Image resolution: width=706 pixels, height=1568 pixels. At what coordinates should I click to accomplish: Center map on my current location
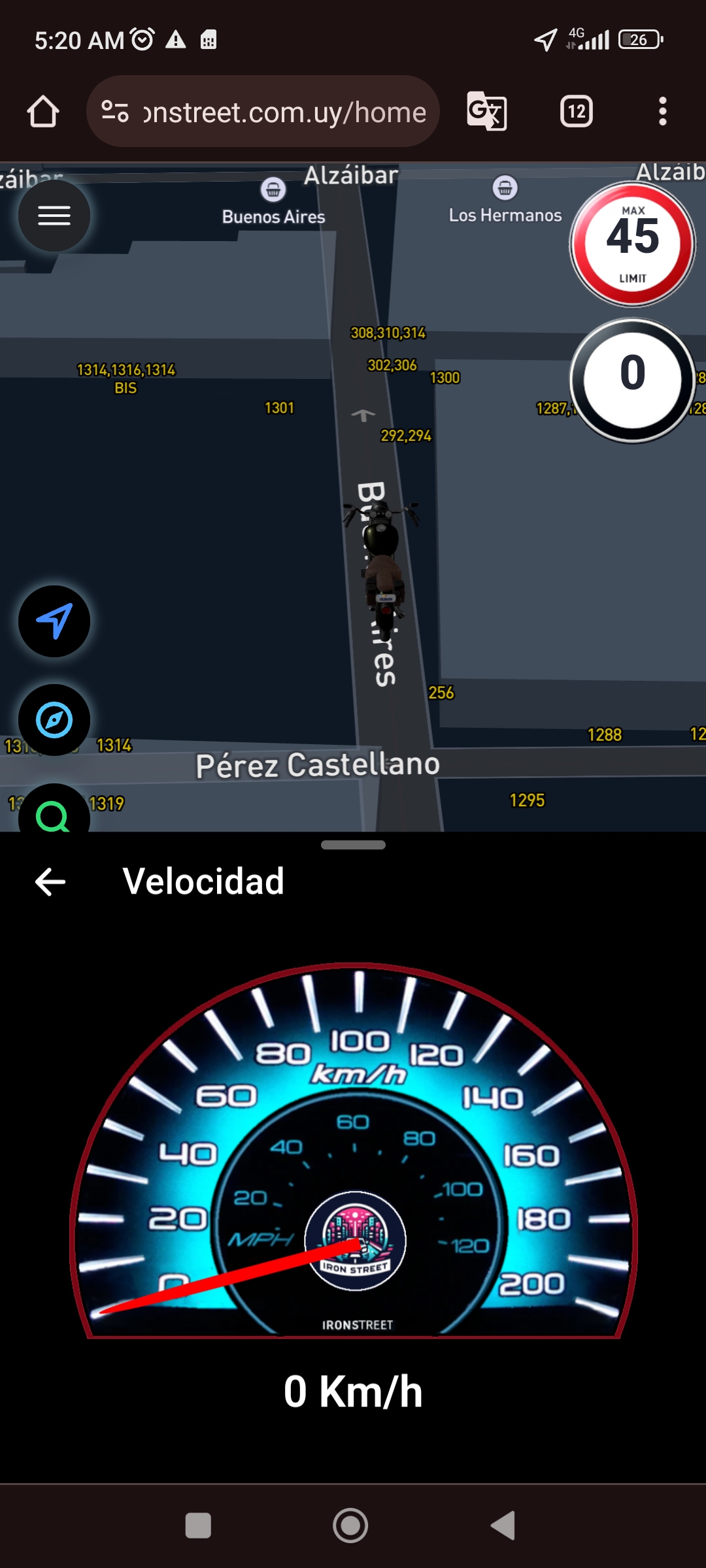click(54, 621)
